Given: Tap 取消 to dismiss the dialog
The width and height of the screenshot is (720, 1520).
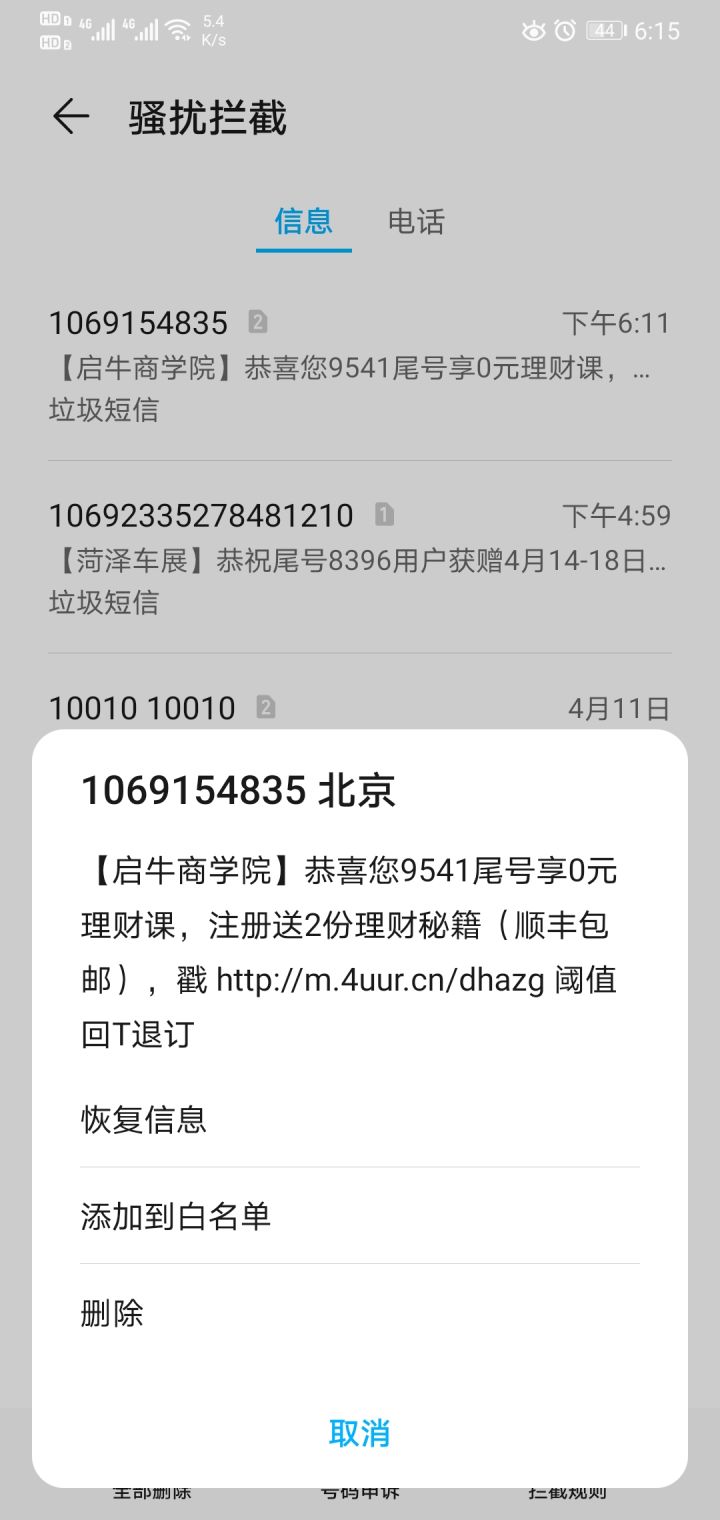Looking at the screenshot, I should [x=360, y=1432].
